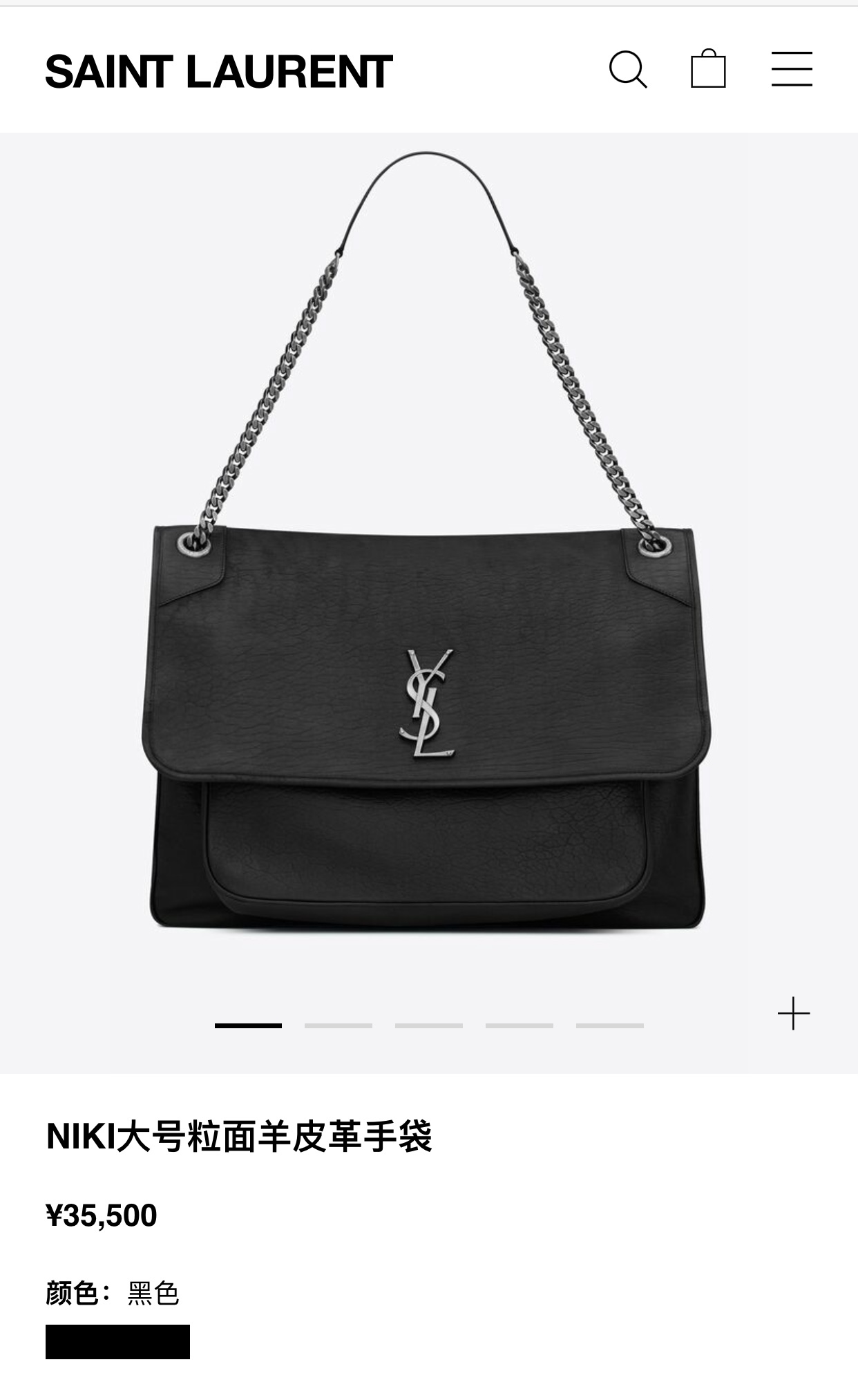
Task: Open the hamburger menu
Action: (x=792, y=68)
